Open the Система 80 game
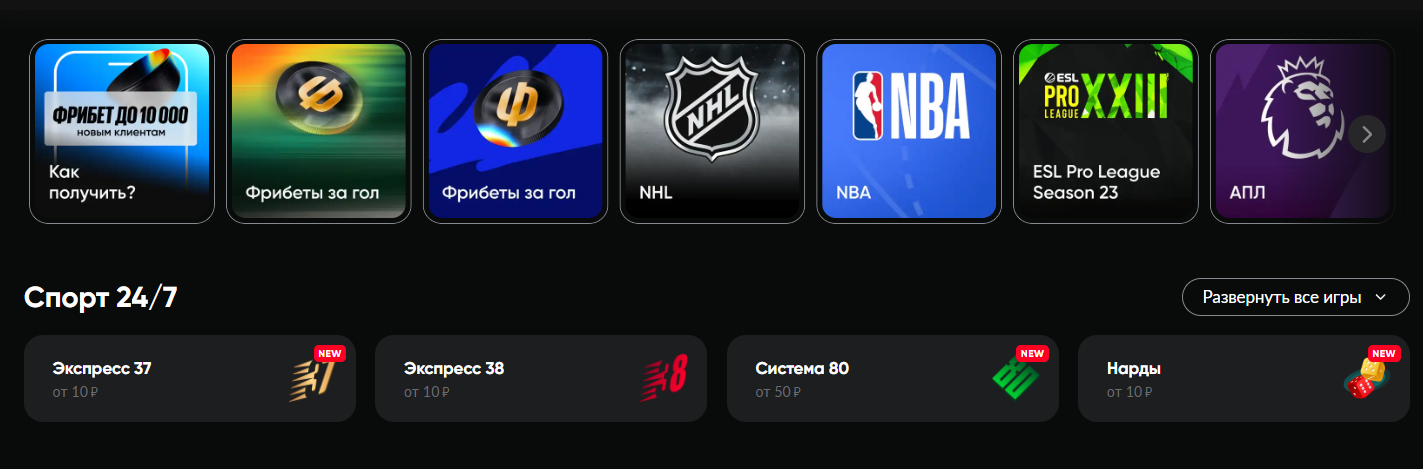1423x469 pixels. 892,378
